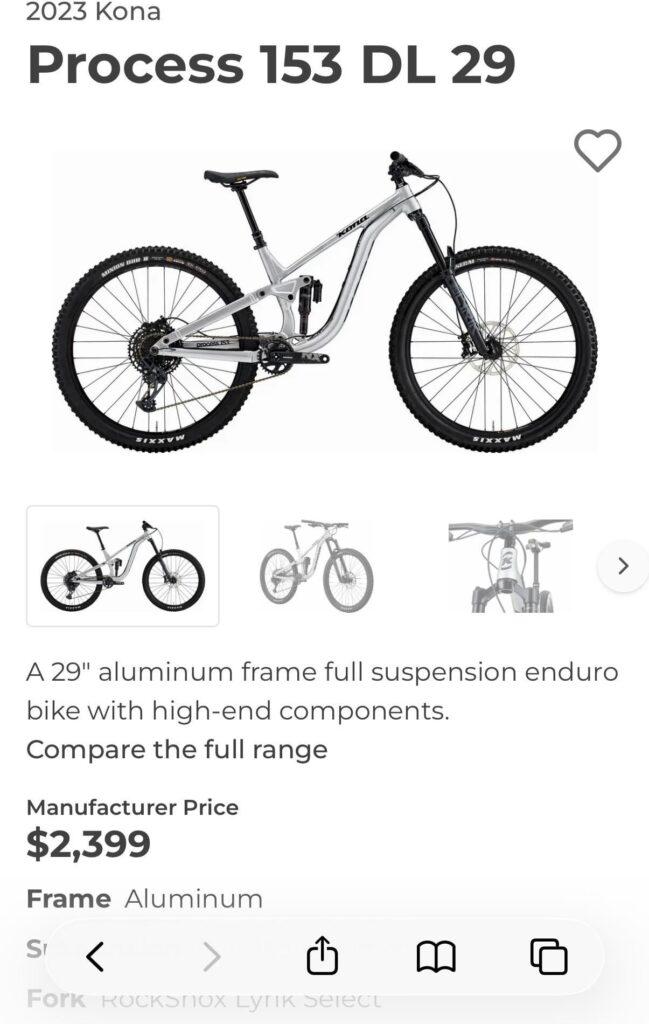The width and height of the screenshot is (649, 1024).
Task: Open Compare the full range link
Action: pyautogui.click(x=177, y=749)
